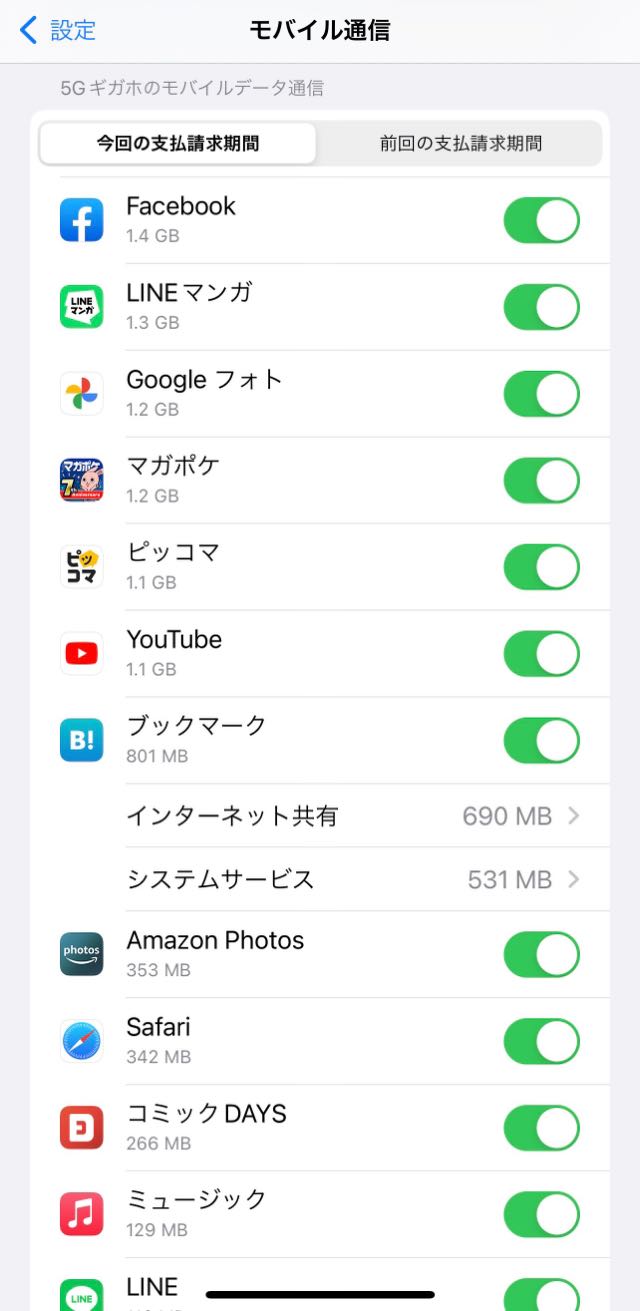Open インターネット共有 usage details
Image resolution: width=640 pixels, height=1311 pixels.
[x=368, y=816]
